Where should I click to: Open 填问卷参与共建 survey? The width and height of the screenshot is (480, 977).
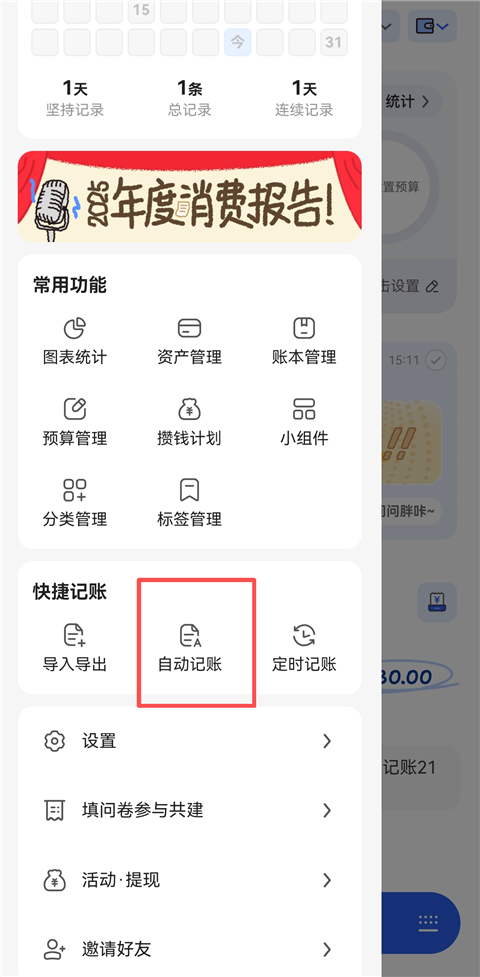click(190, 810)
